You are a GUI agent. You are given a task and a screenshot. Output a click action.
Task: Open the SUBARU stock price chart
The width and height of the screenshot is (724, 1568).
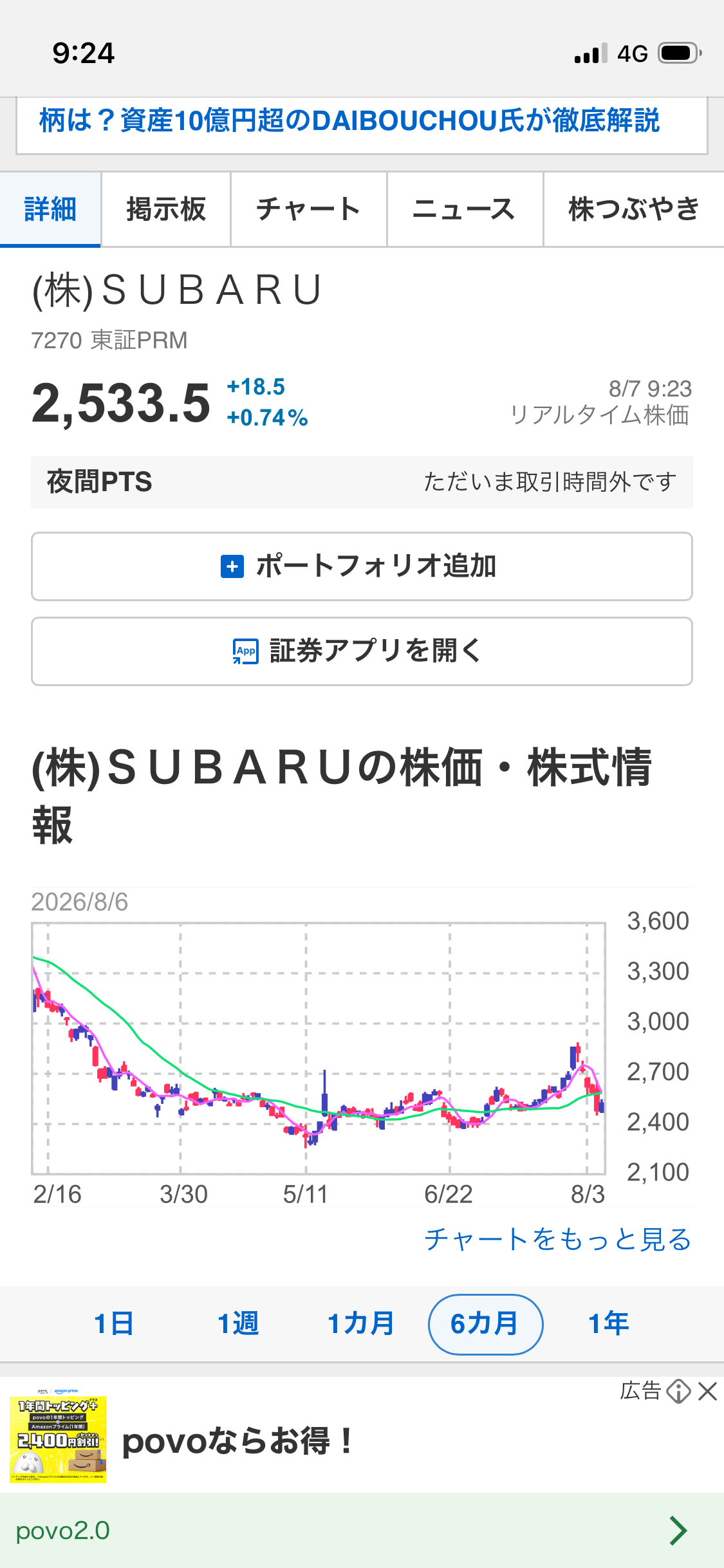coord(319,1048)
